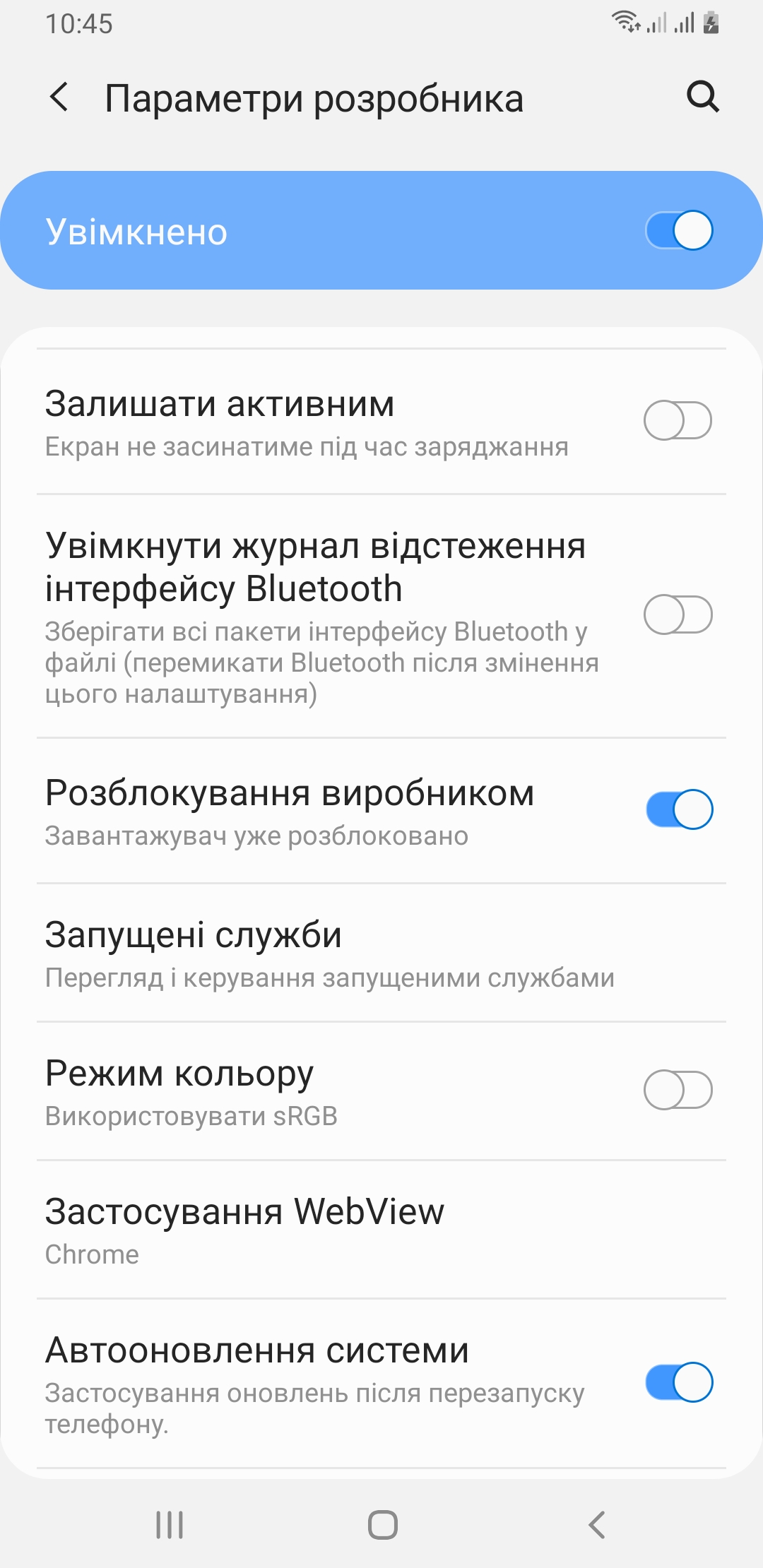
Task: Disable Розблокування виробником switch
Action: pyautogui.click(x=679, y=809)
